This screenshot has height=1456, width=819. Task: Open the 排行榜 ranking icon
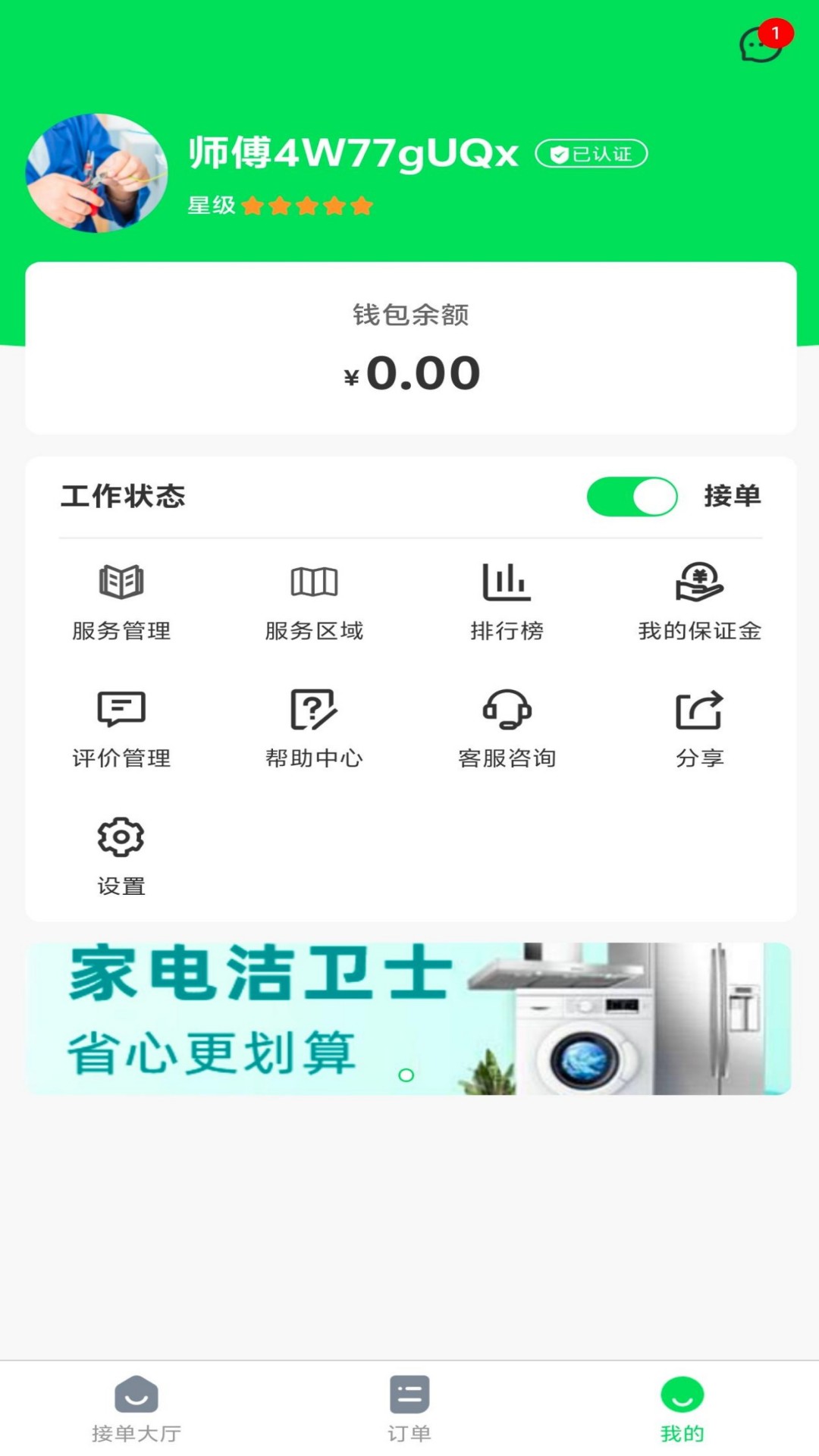[507, 599]
